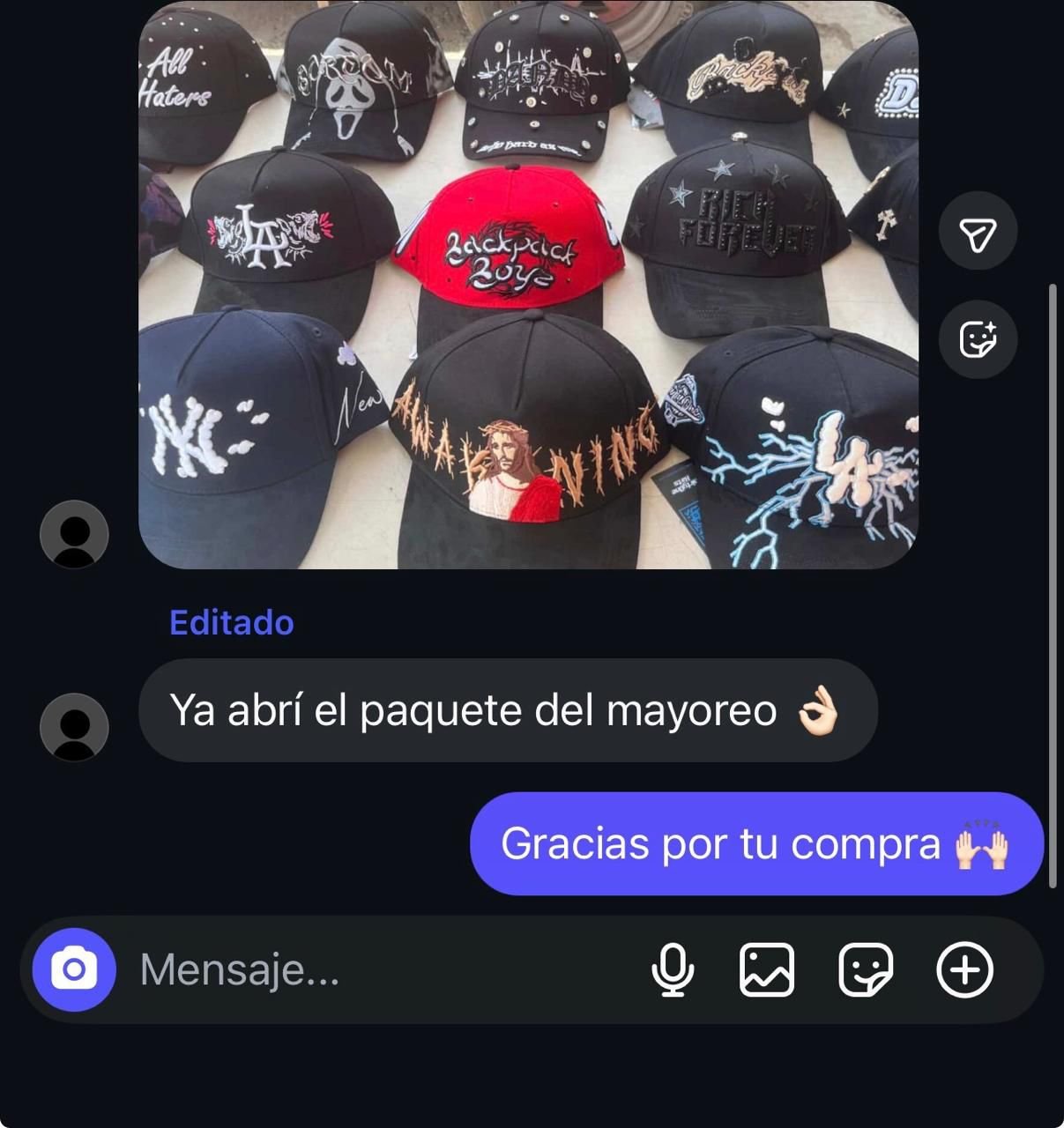
Task: Pick an image from the gallery
Action: pyautogui.click(x=766, y=970)
